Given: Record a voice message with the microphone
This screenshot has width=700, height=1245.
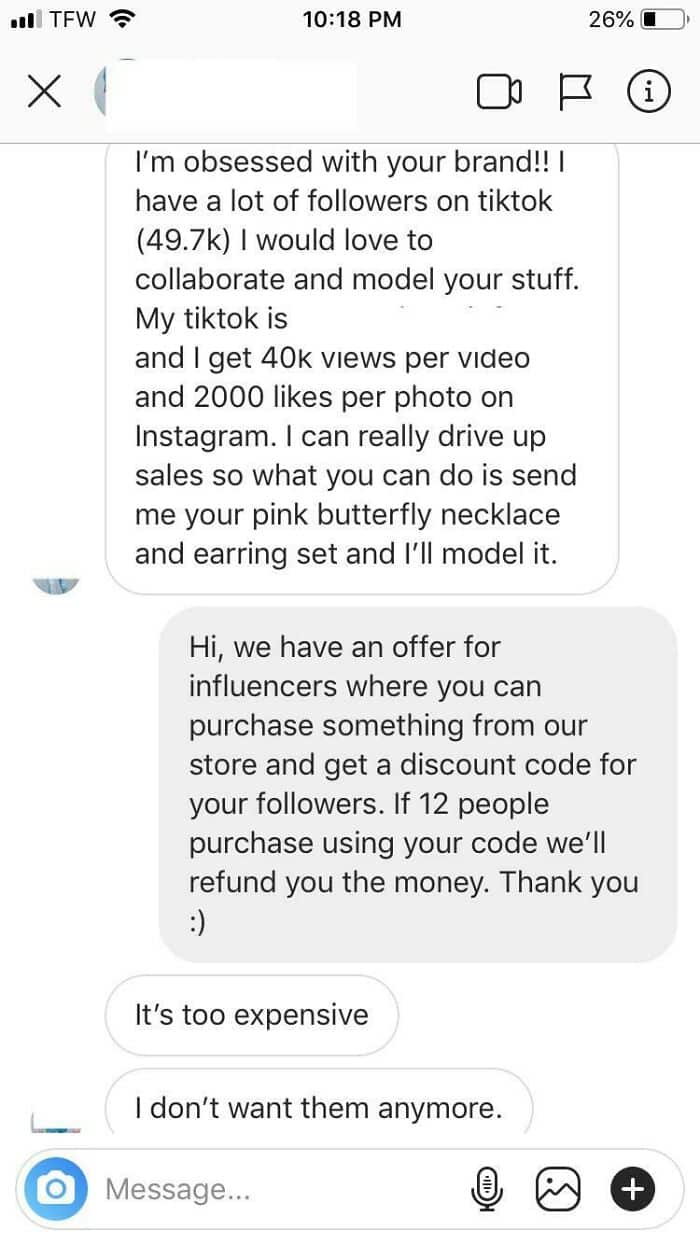Looking at the screenshot, I should click(x=485, y=1189).
